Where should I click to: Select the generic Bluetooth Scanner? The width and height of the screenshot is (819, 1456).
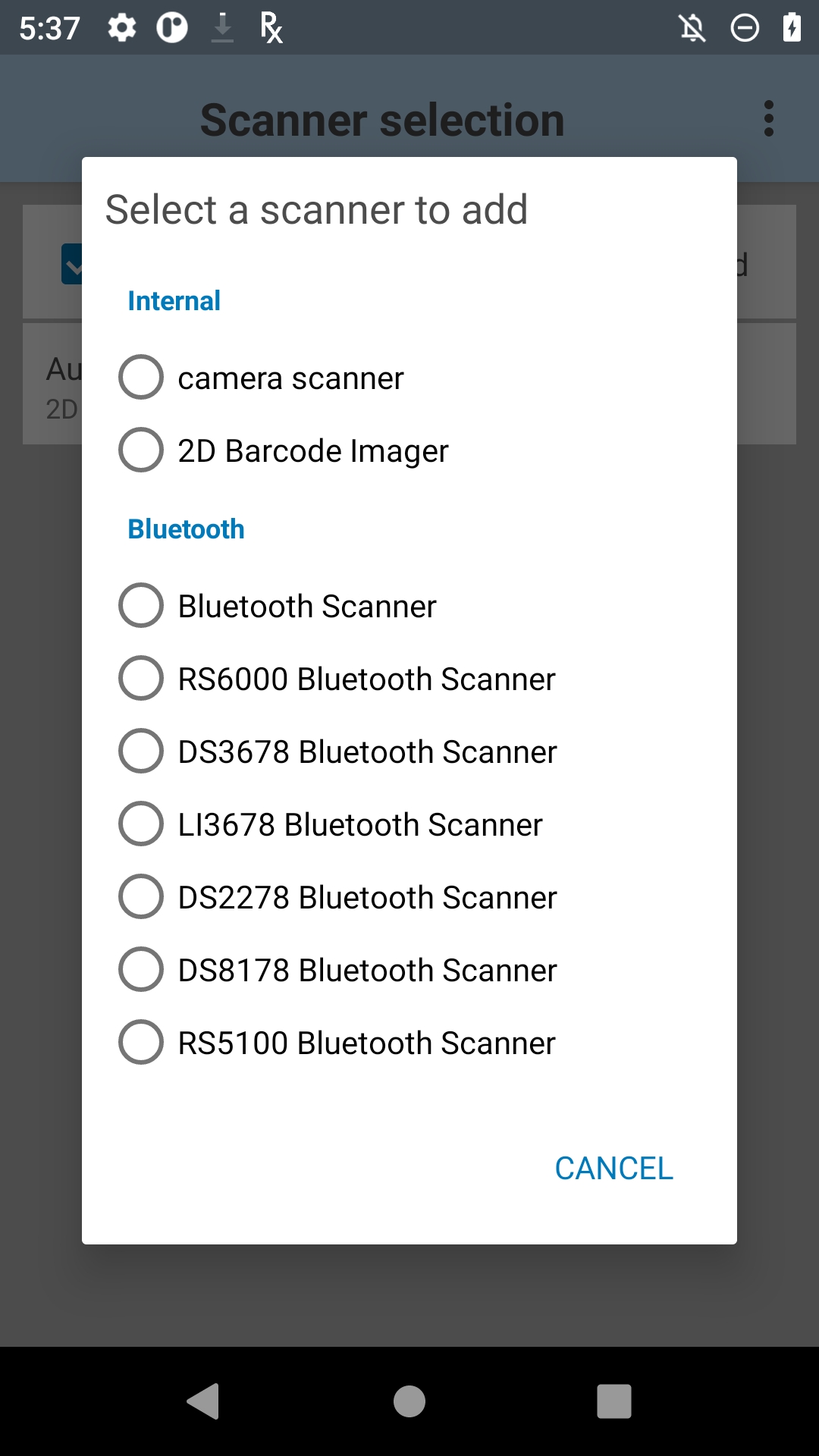[409, 605]
